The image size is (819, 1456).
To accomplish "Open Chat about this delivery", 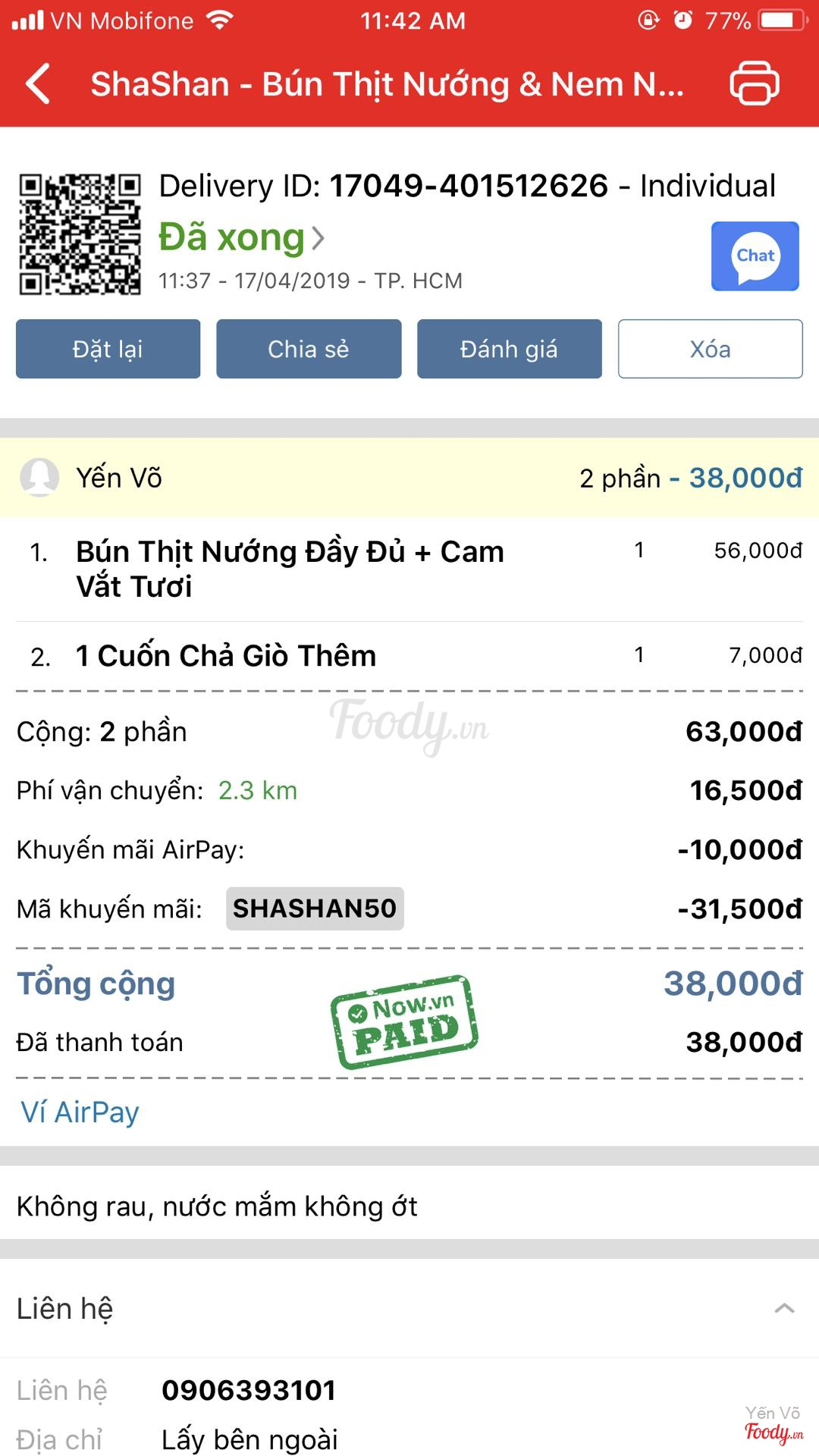I will [x=755, y=256].
